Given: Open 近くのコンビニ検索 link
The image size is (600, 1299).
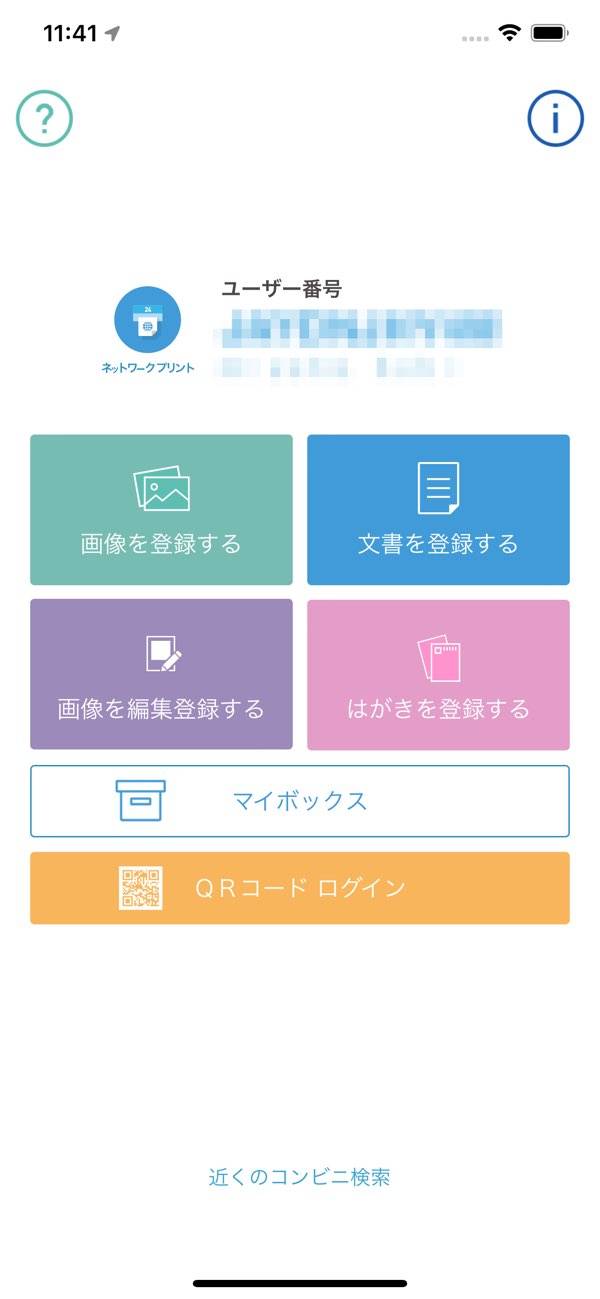Looking at the screenshot, I should click(299, 1177).
